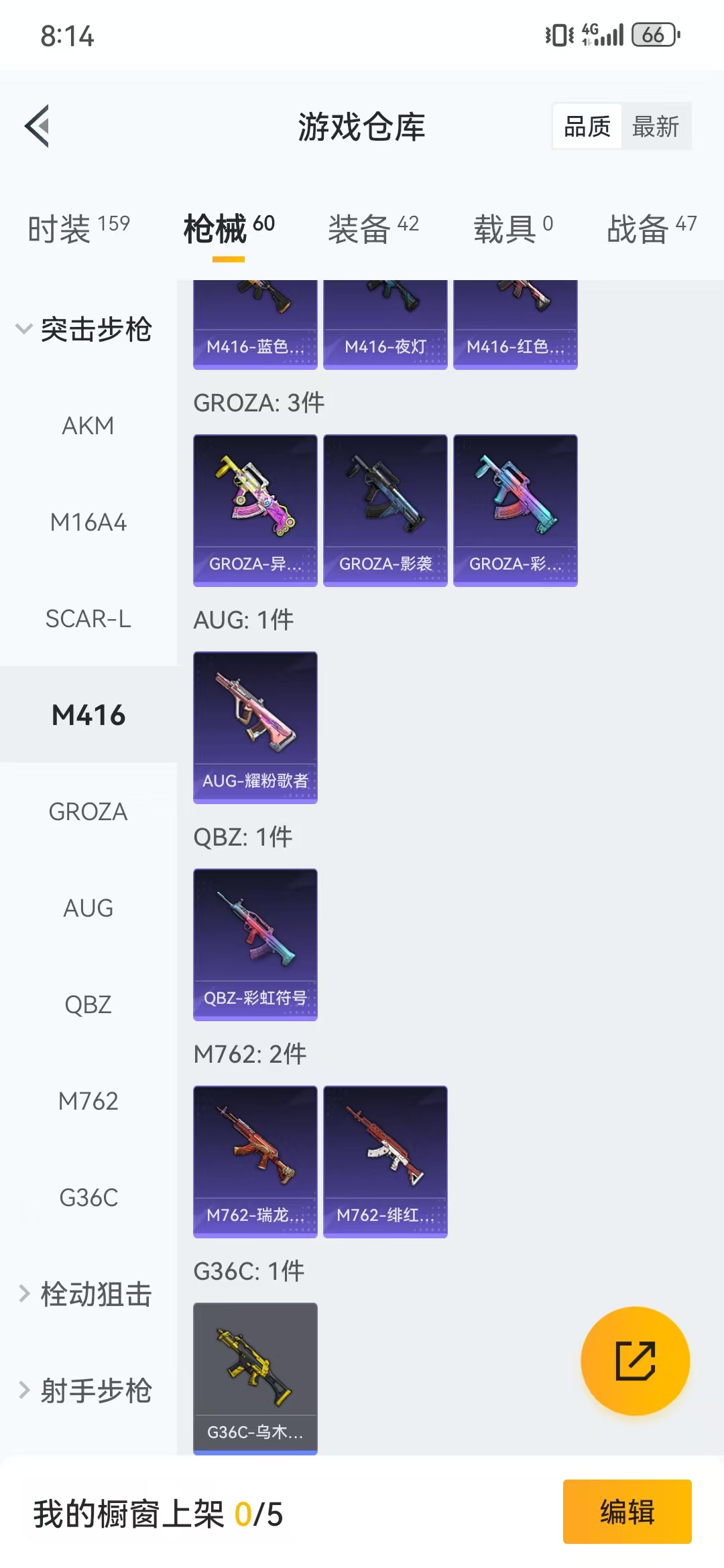724x1568 pixels.
Task: Expand the 栓动狙击 category
Action: tap(84, 1294)
